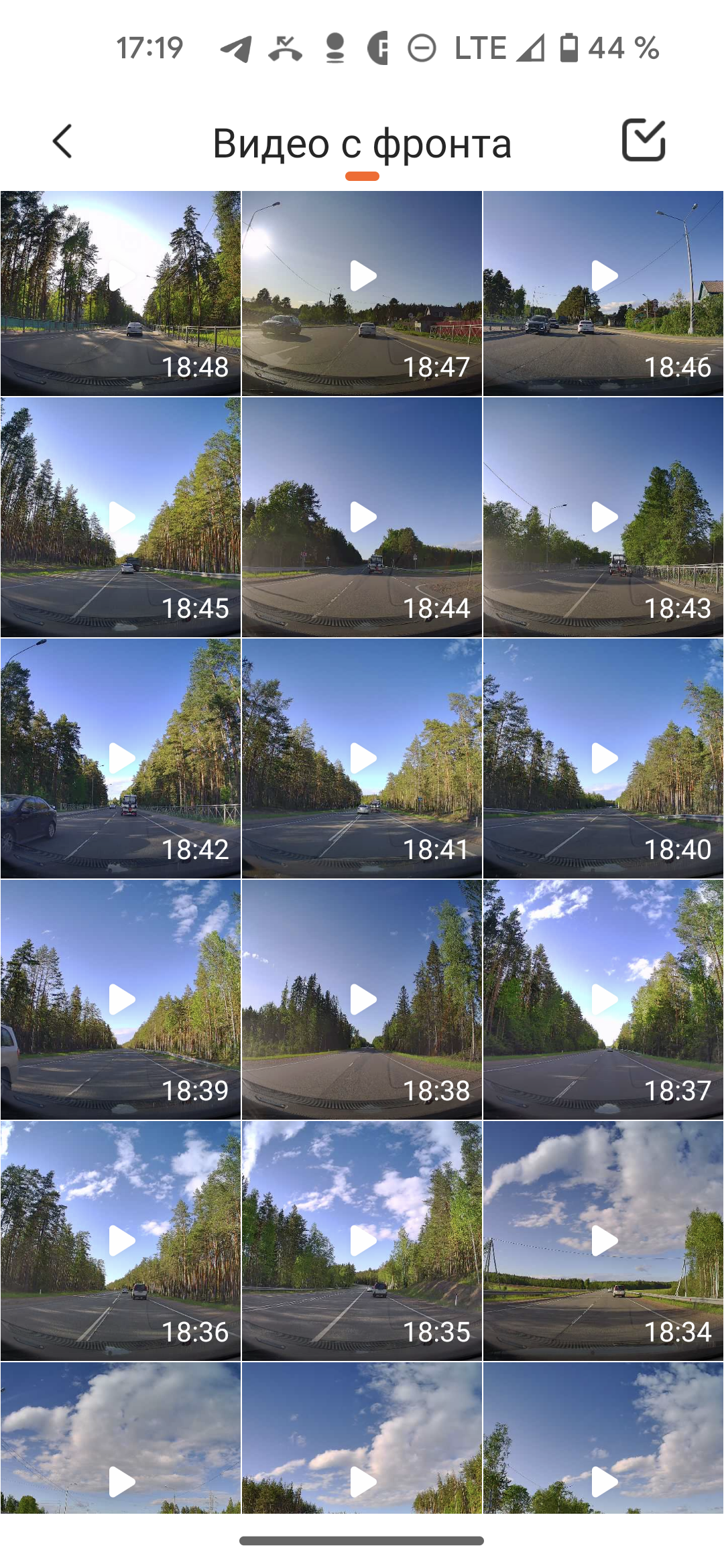Image resolution: width=724 pixels, height=1568 pixels.
Task: Open the video labeled 18:35
Action: (x=362, y=1241)
